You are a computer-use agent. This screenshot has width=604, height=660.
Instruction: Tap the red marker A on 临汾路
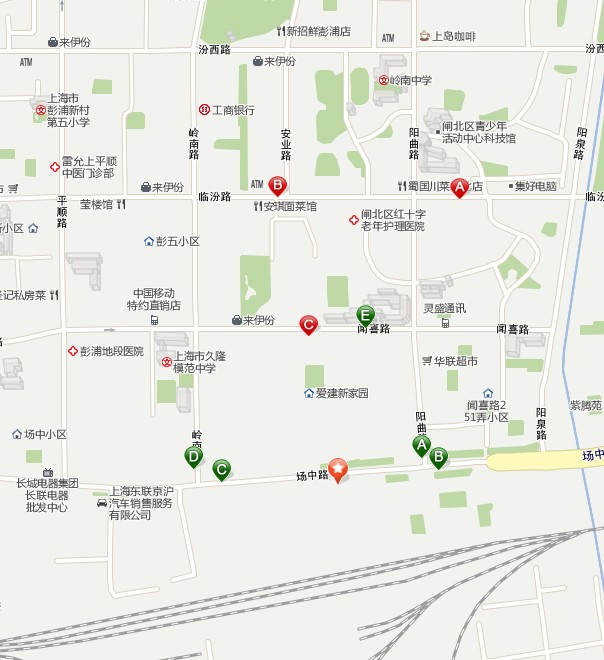[x=460, y=185]
